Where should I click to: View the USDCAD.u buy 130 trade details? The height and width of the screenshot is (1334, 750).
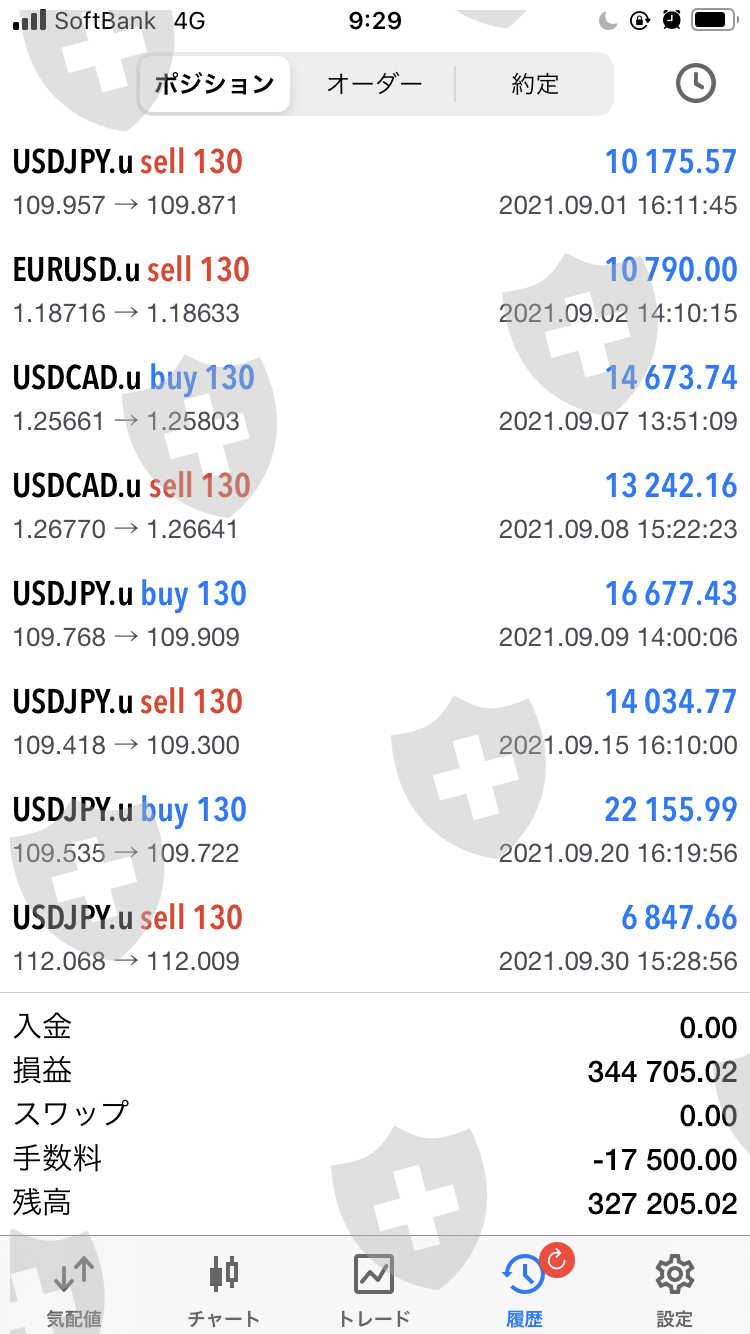tap(374, 398)
